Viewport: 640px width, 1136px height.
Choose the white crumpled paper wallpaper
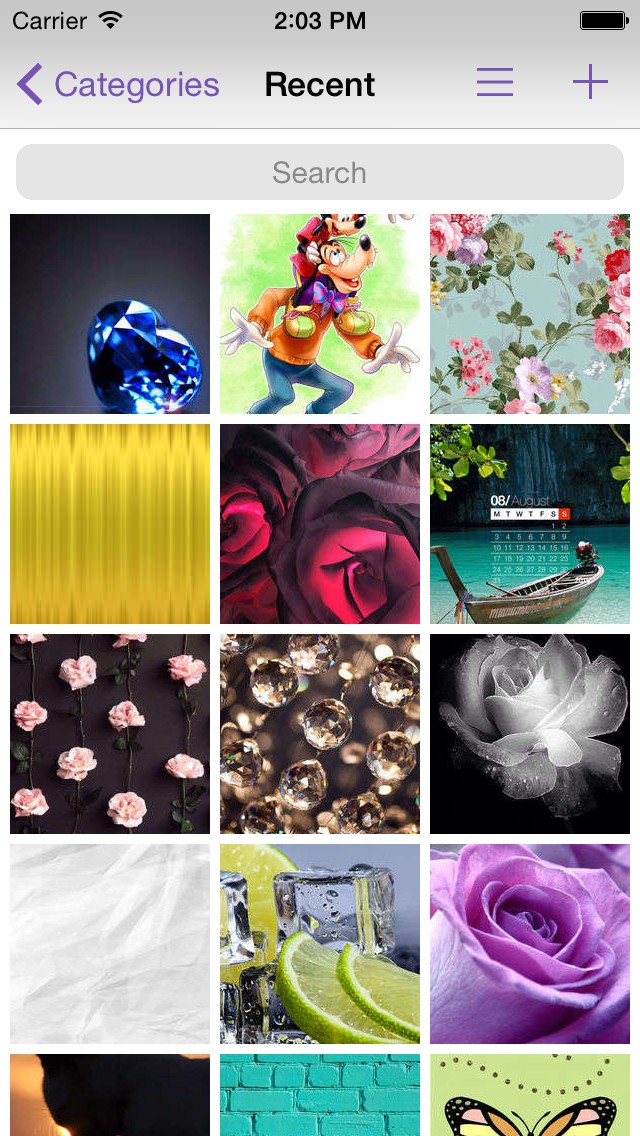click(110, 944)
